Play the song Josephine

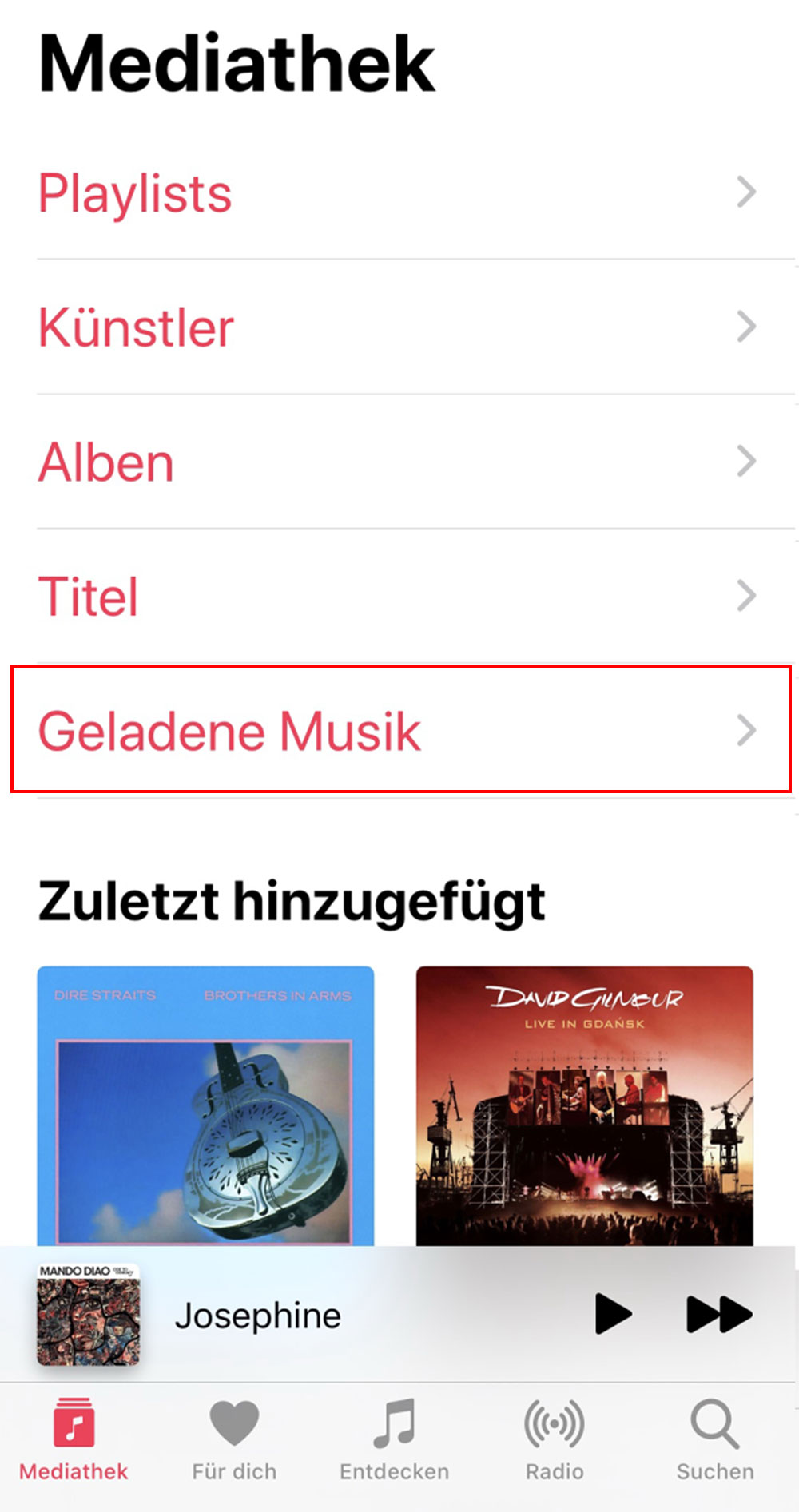click(613, 1315)
